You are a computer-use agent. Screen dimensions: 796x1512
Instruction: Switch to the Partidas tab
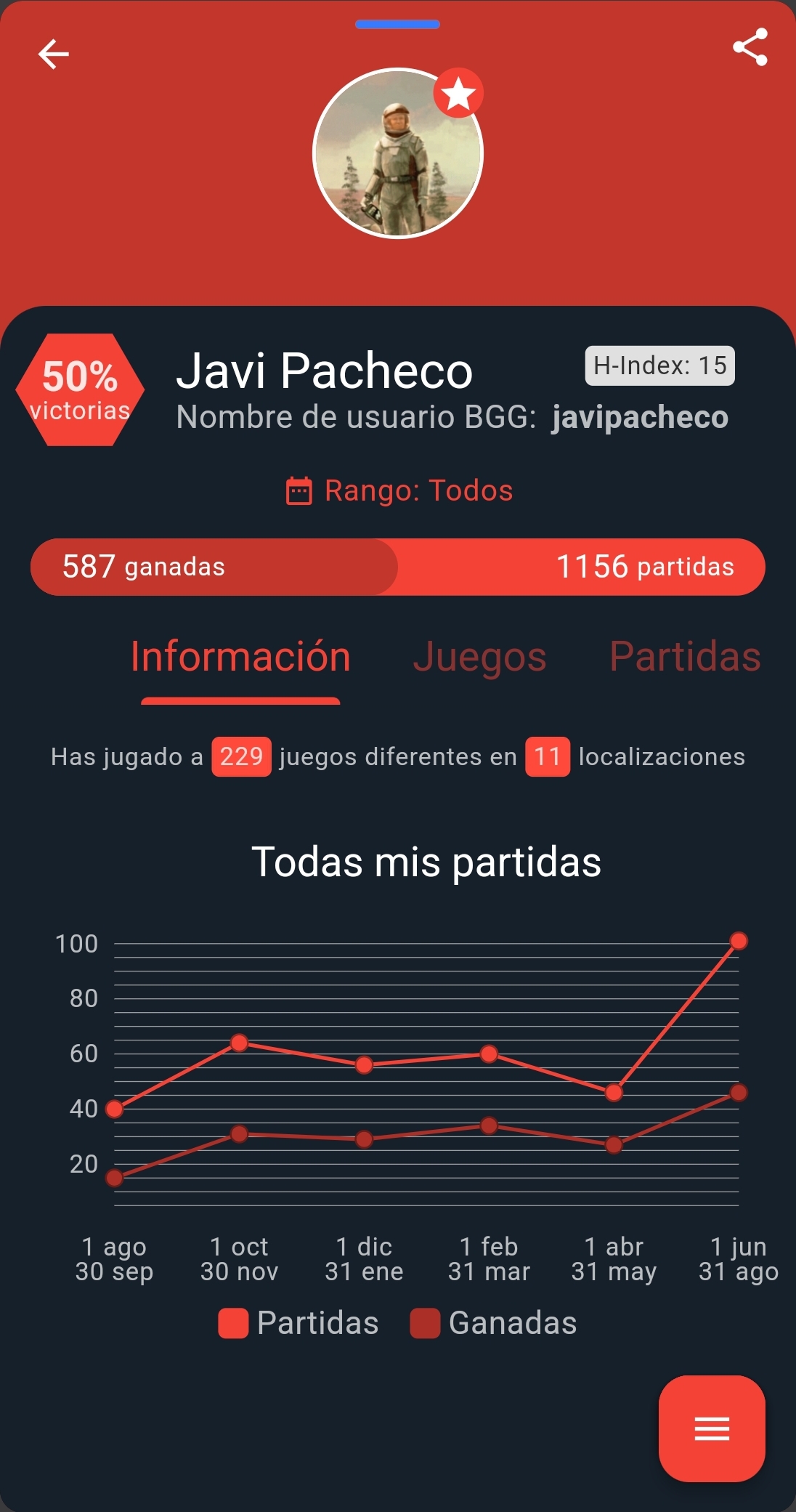click(x=684, y=657)
